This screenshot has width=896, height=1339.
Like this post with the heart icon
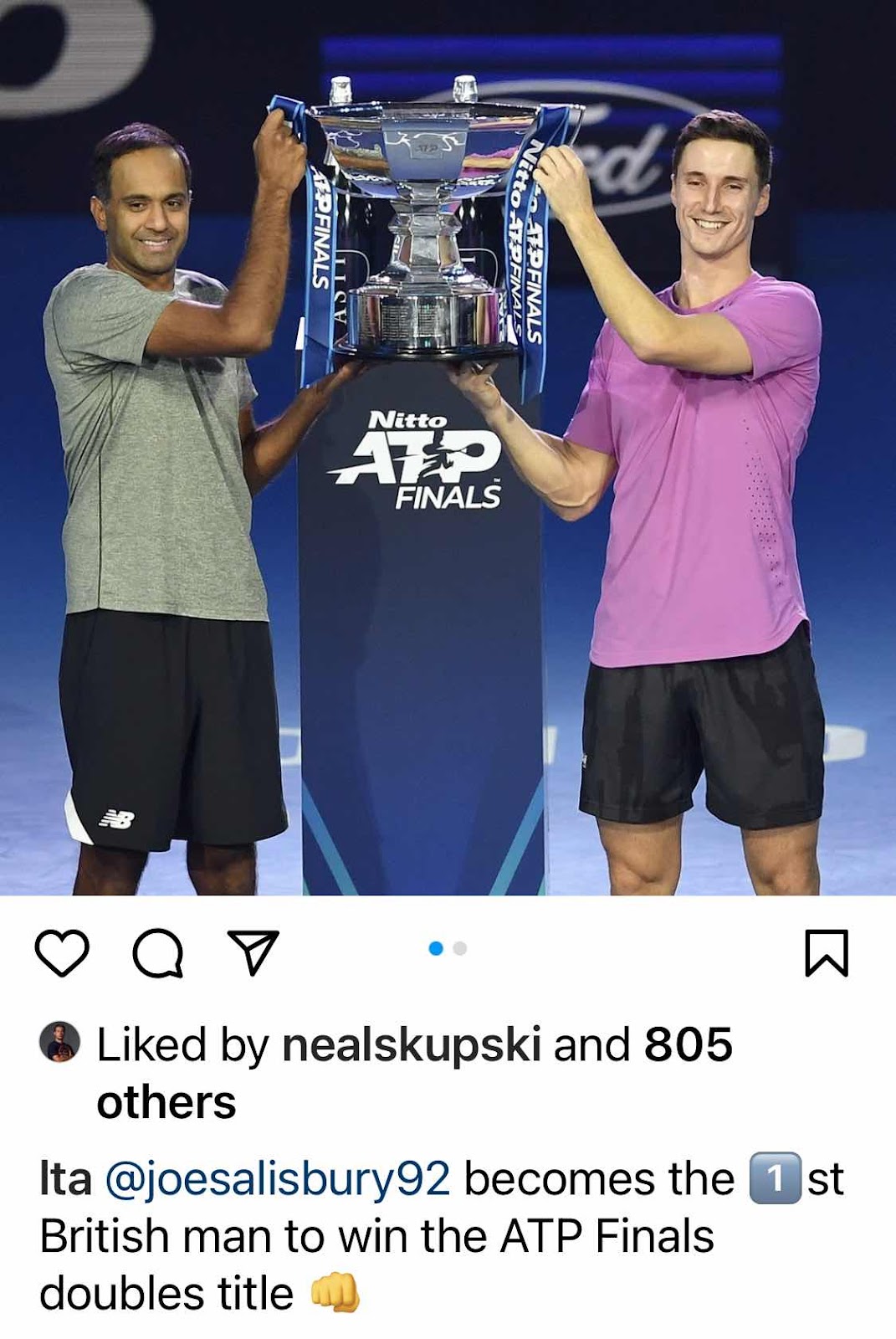click(x=62, y=952)
